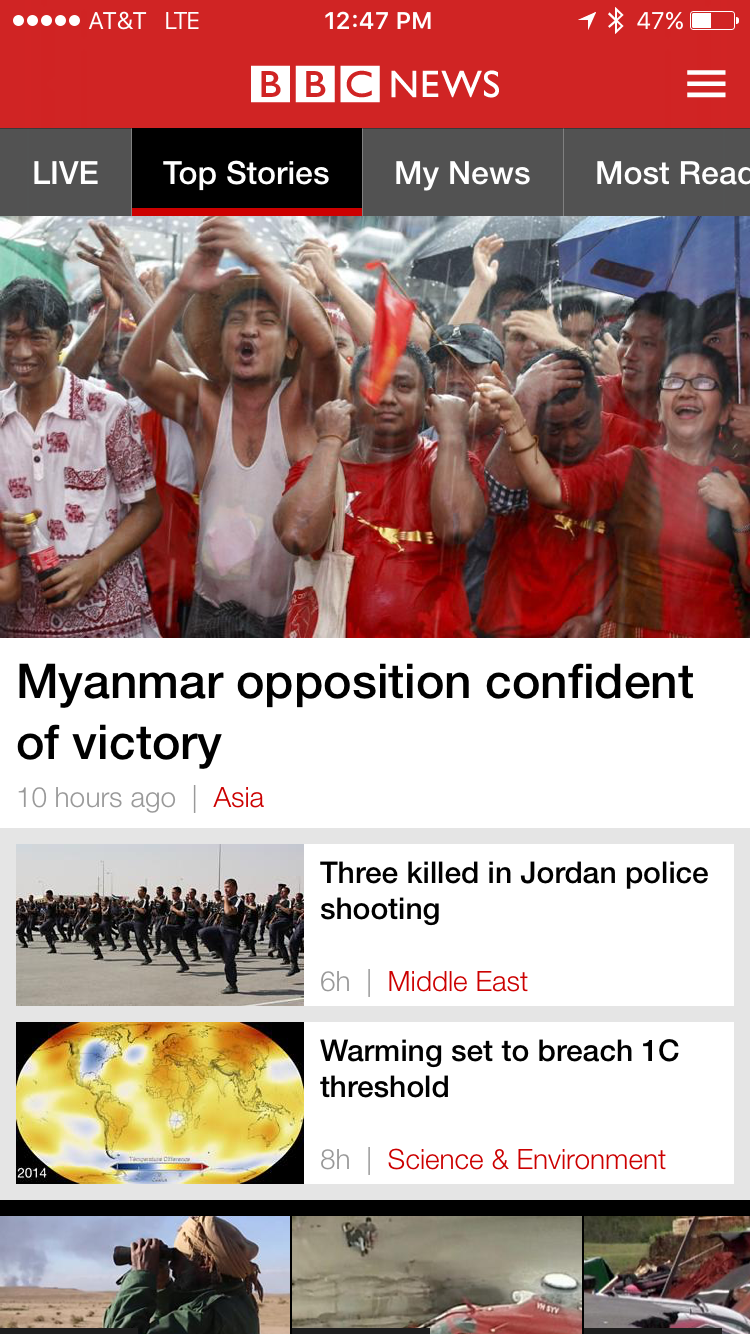Open the Asia section link

(x=238, y=798)
